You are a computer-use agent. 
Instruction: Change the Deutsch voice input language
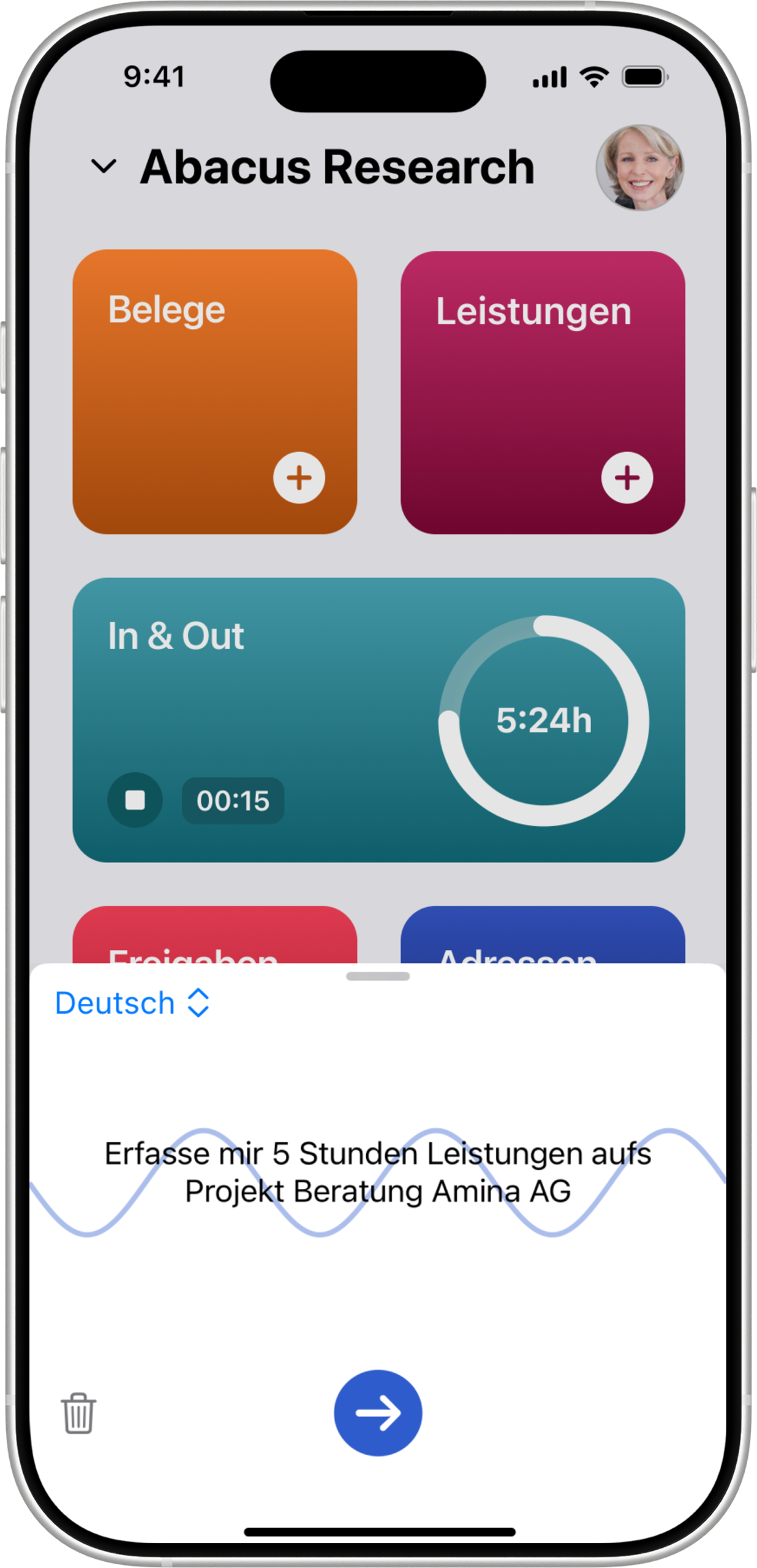(132, 1003)
